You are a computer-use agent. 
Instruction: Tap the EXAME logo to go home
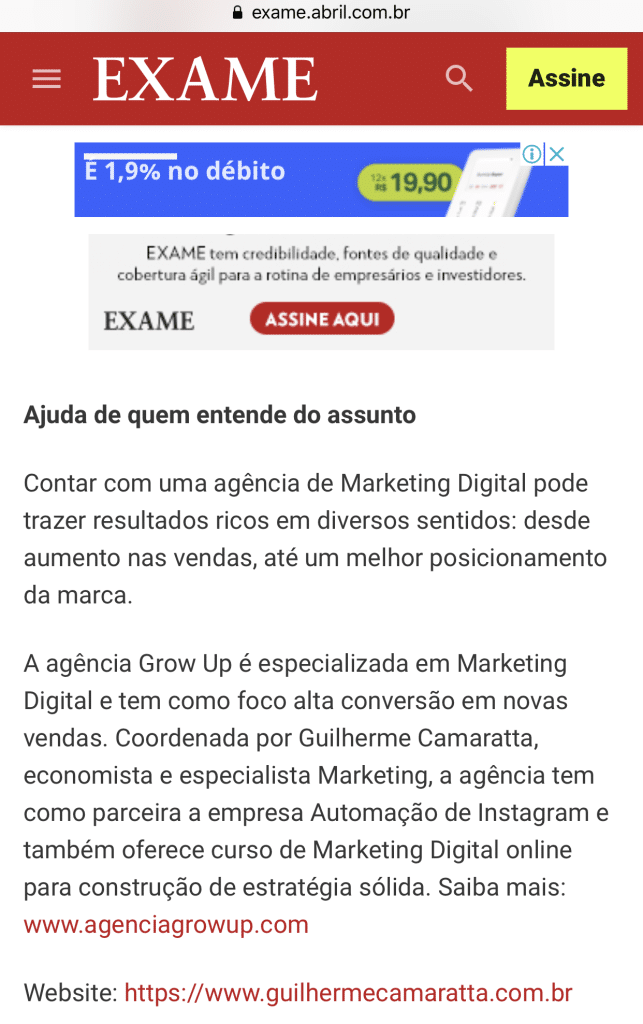205,79
